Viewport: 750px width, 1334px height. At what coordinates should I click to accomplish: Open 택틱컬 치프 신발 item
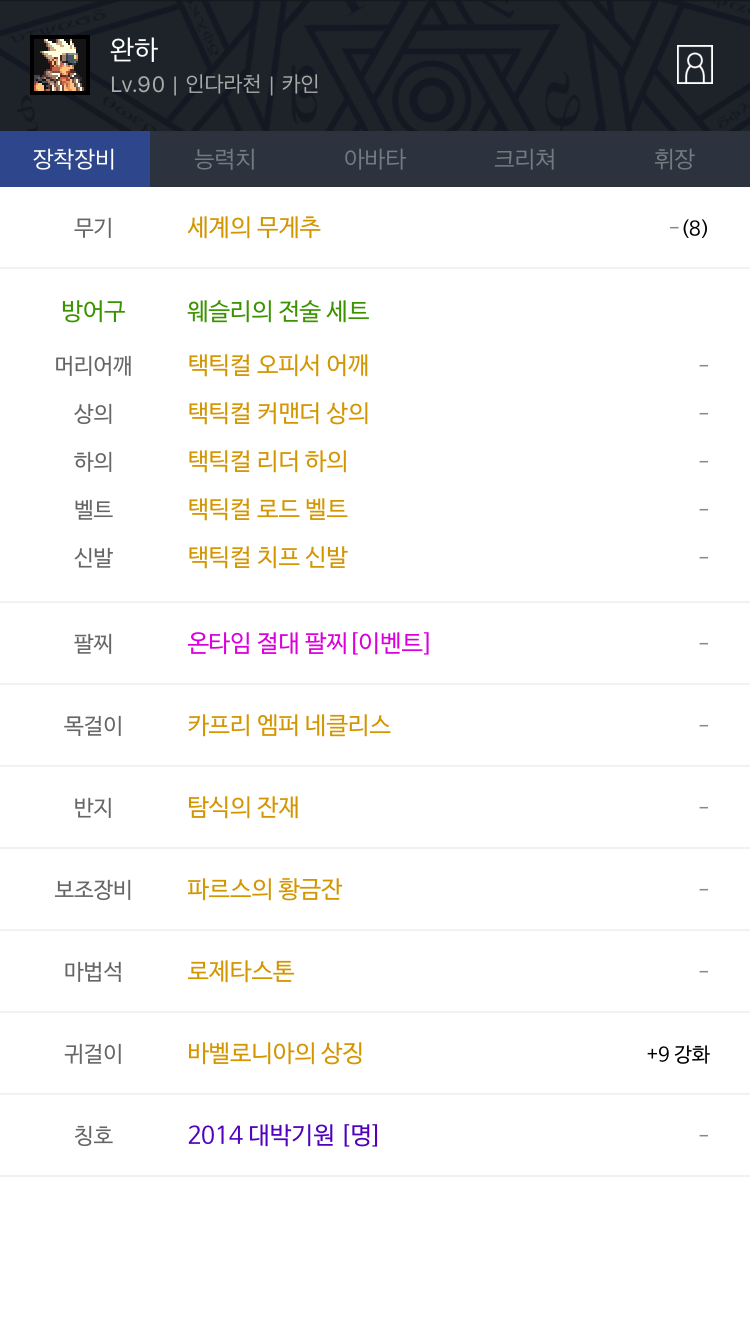(267, 557)
